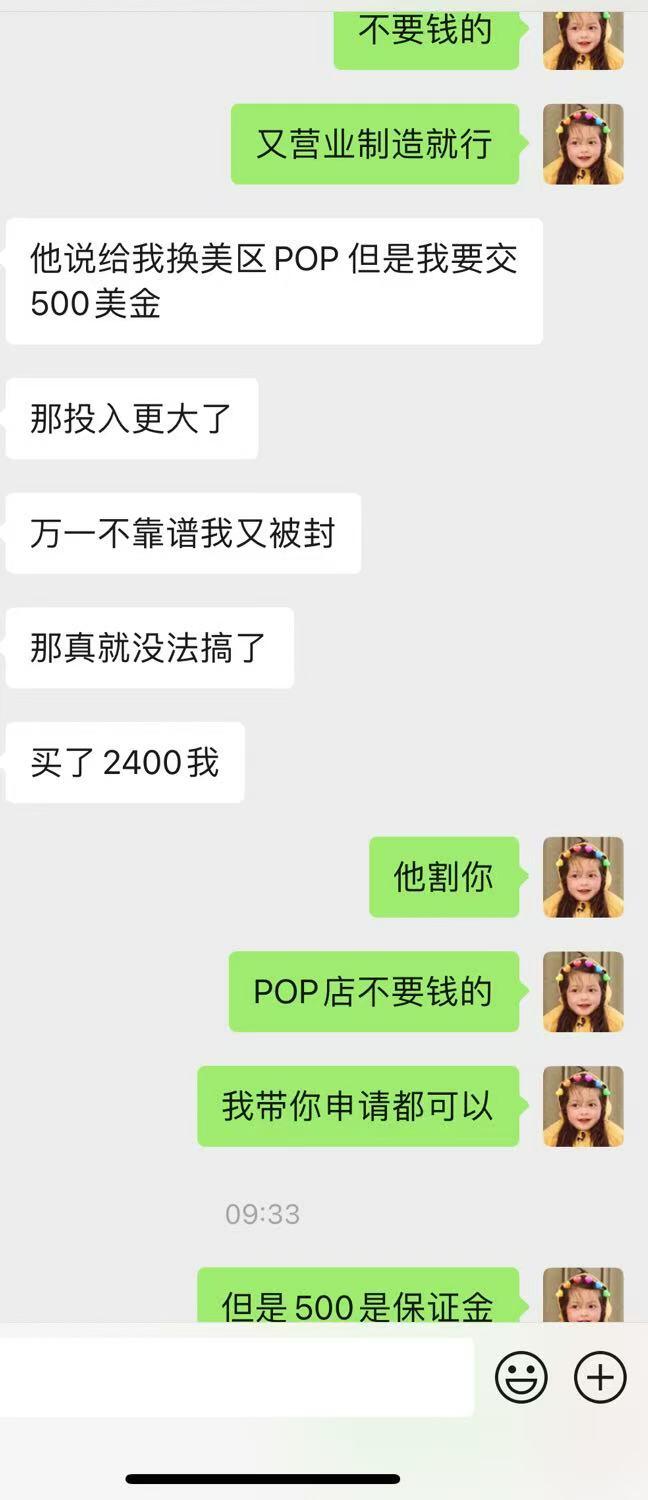Open the emoji picker
Viewport: 648px width, 1500px height.
[x=521, y=1377]
